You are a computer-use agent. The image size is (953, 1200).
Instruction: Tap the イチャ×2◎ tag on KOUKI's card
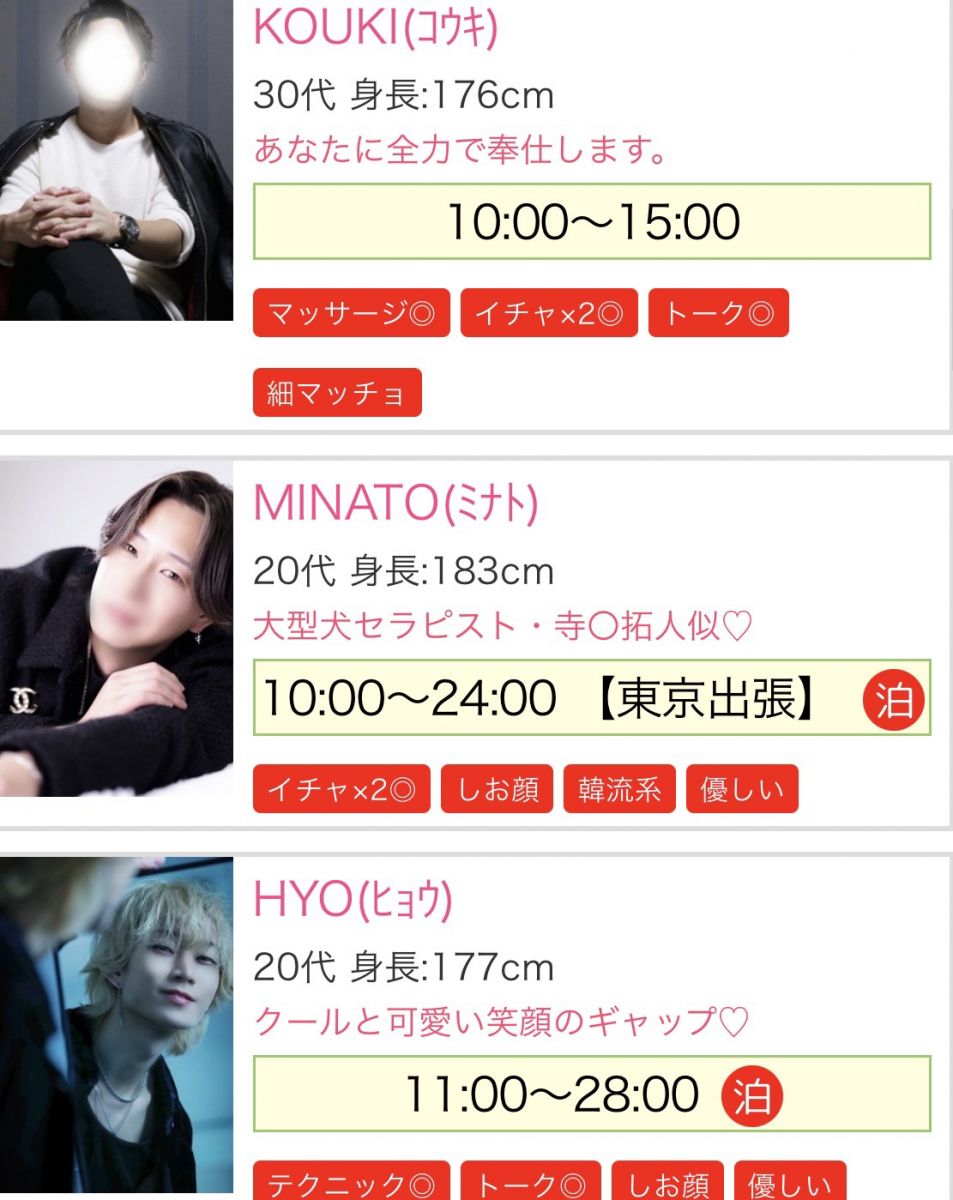(x=548, y=313)
